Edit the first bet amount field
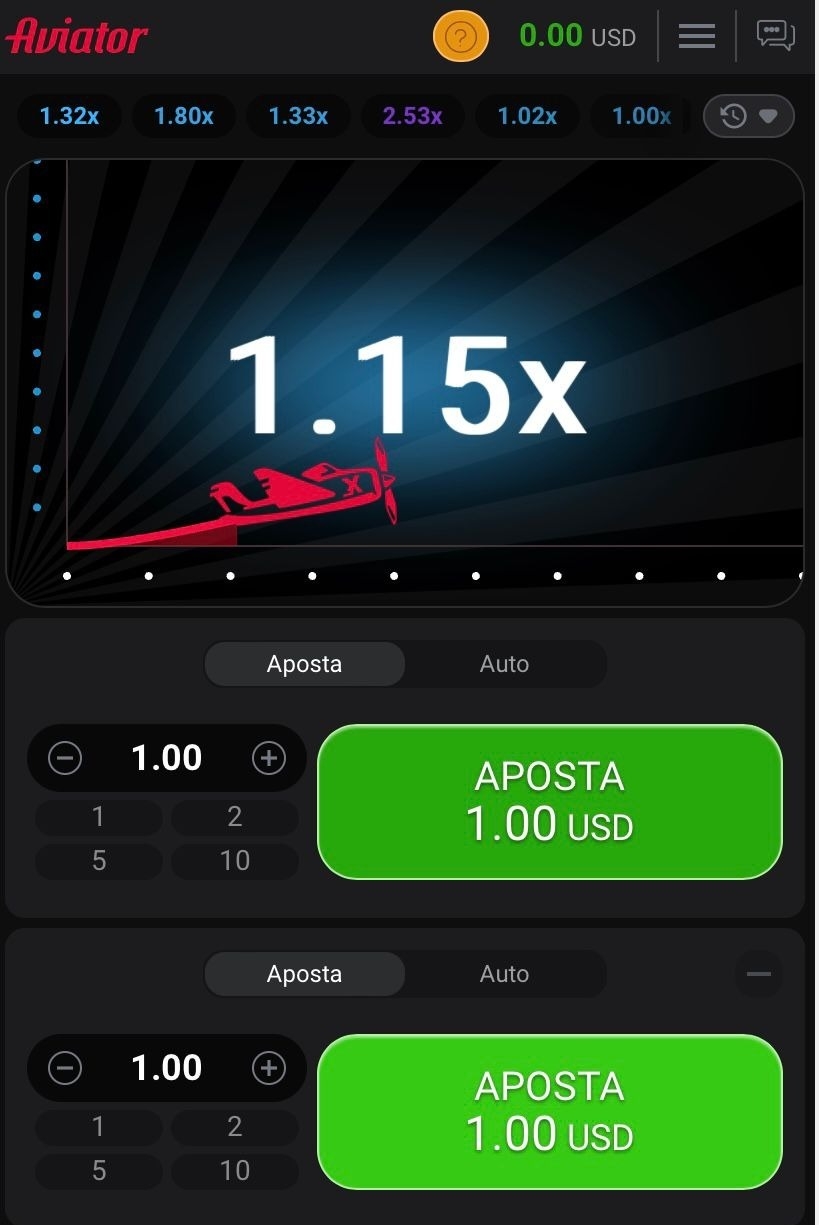 (166, 758)
